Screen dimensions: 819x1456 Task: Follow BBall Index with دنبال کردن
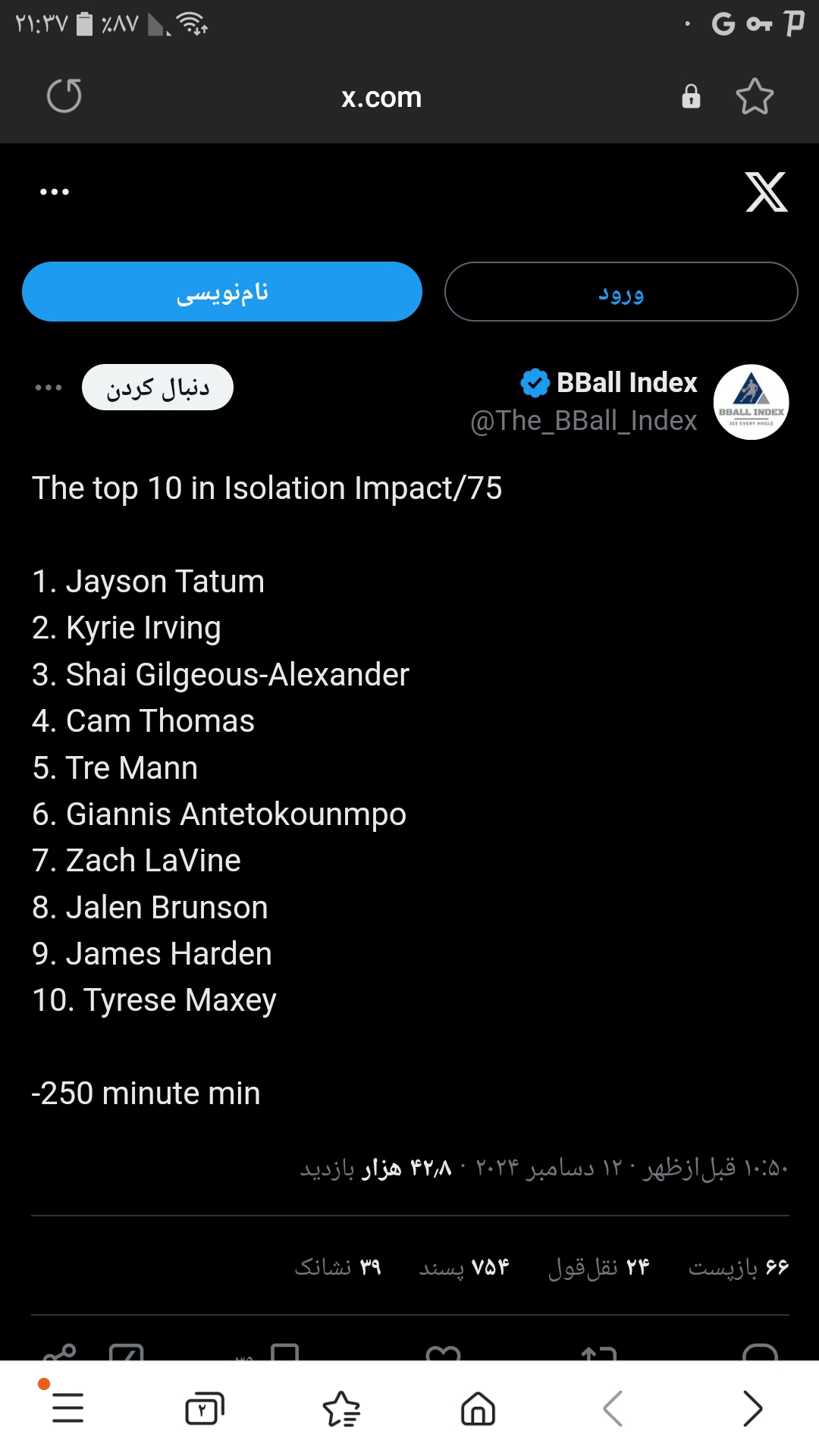[x=158, y=388]
